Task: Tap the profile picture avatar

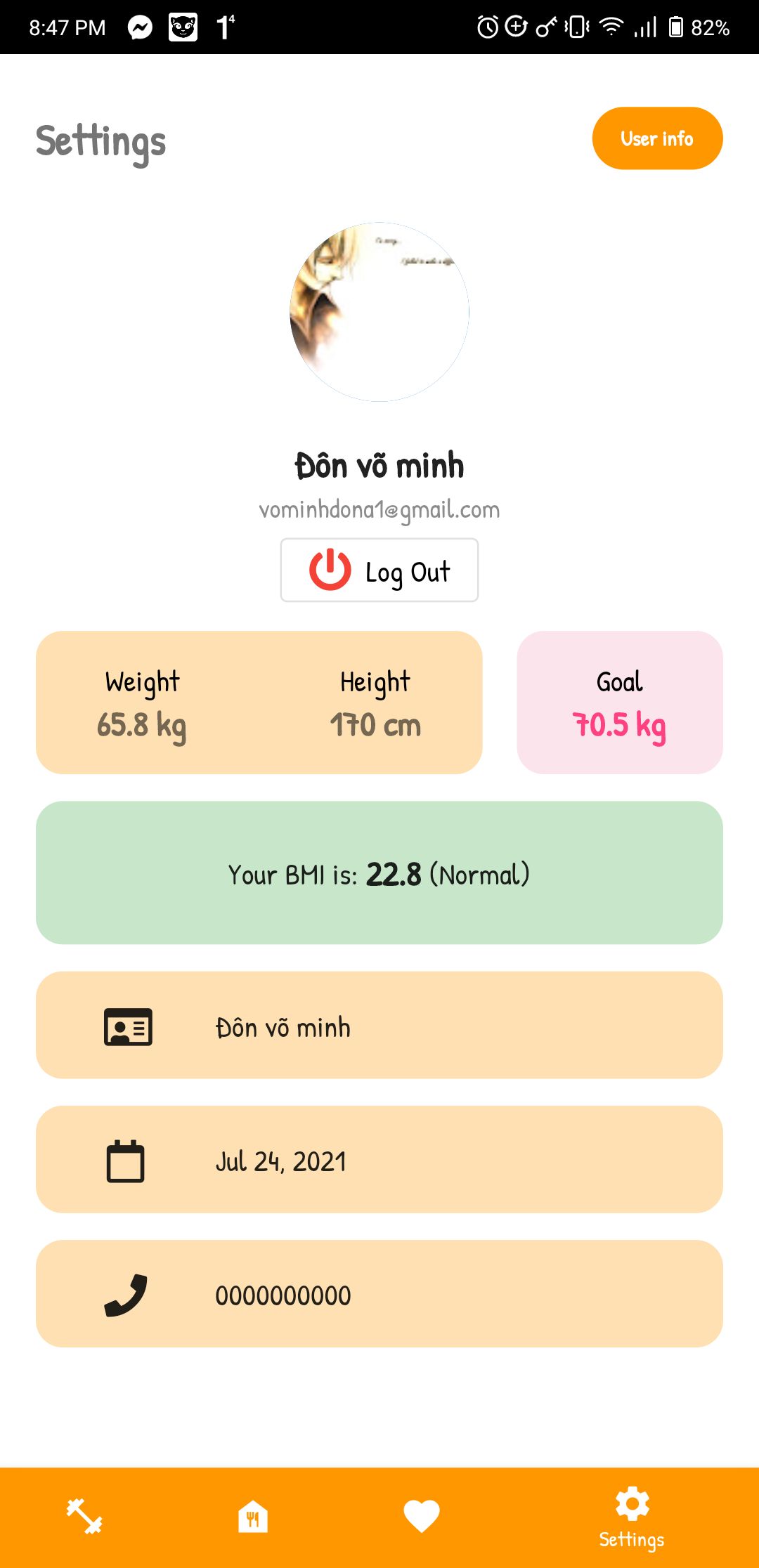Action: 379,312
